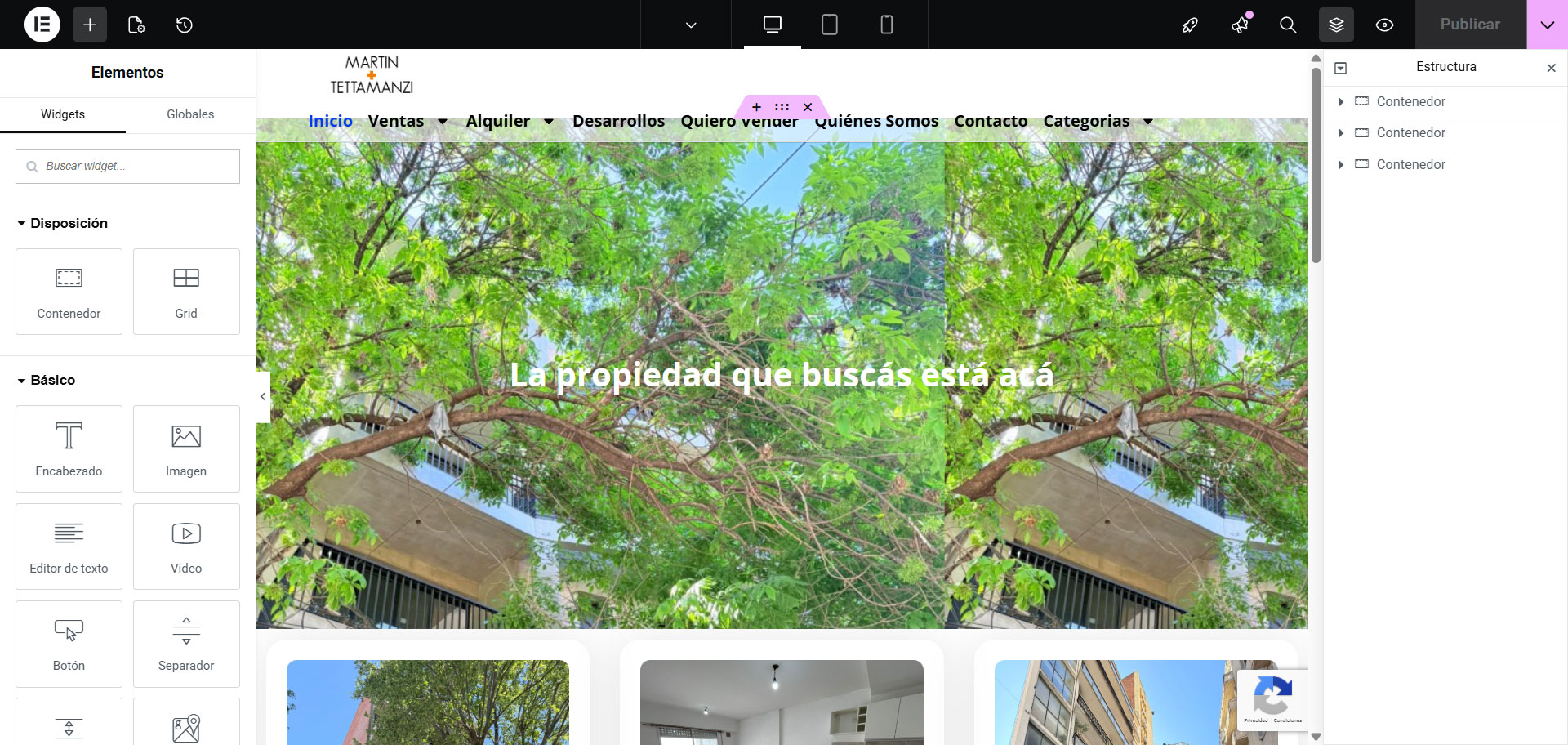Expand the first Contenedor in Estructura

click(1340, 101)
